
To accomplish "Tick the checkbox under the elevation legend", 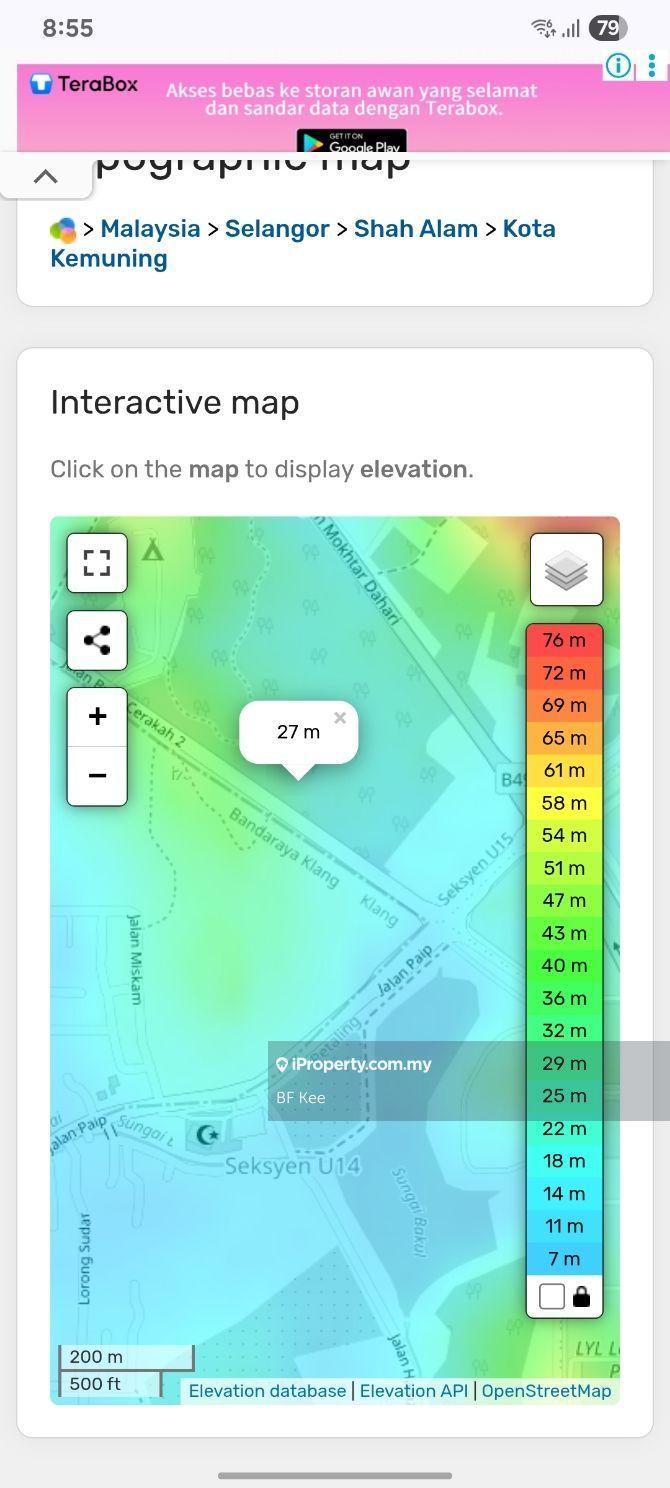I will point(552,1297).
